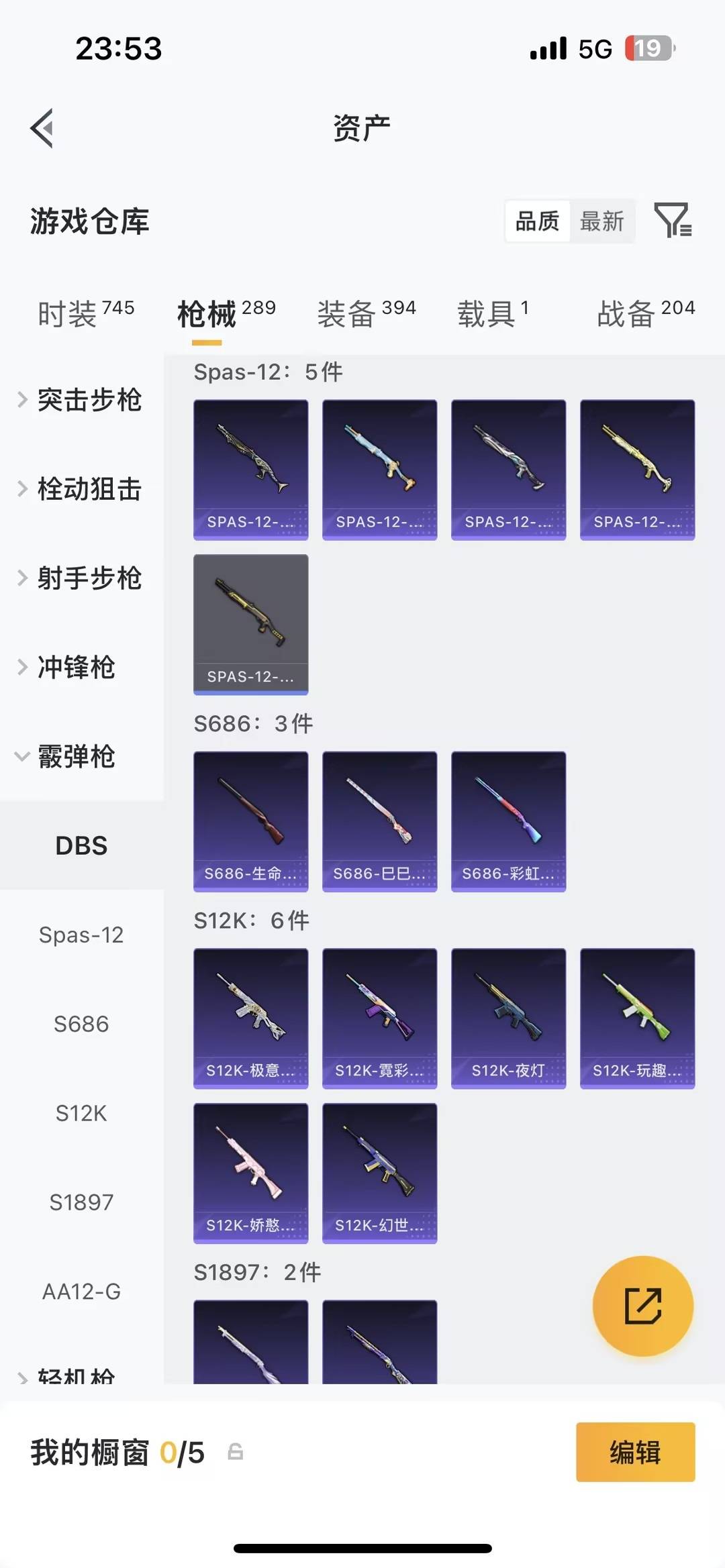Select S1897 in the sidebar
This screenshot has width=725, height=1568.
(x=82, y=1202)
